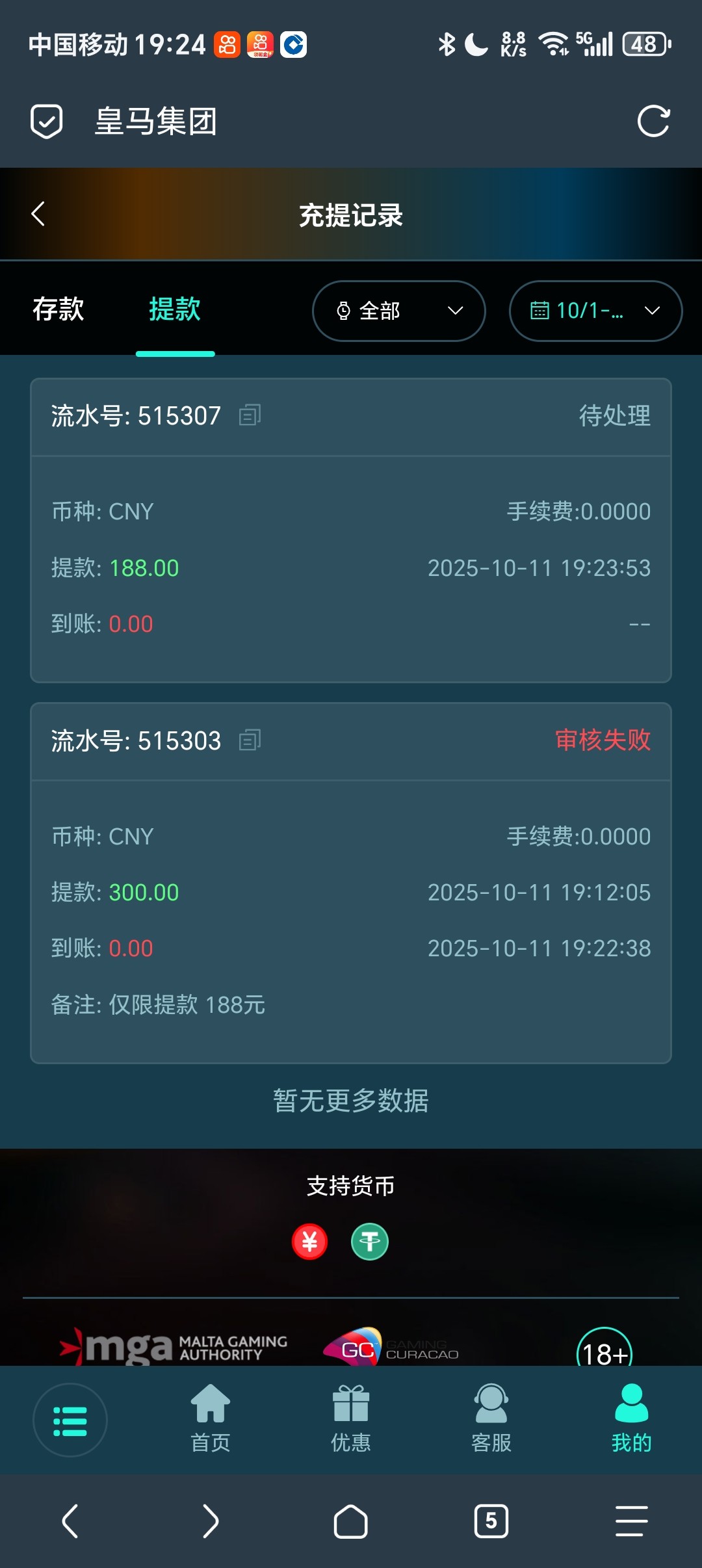702x1568 pixels.
Task: Go back using the 充提记录 back arrow
Action: (37, 214)
